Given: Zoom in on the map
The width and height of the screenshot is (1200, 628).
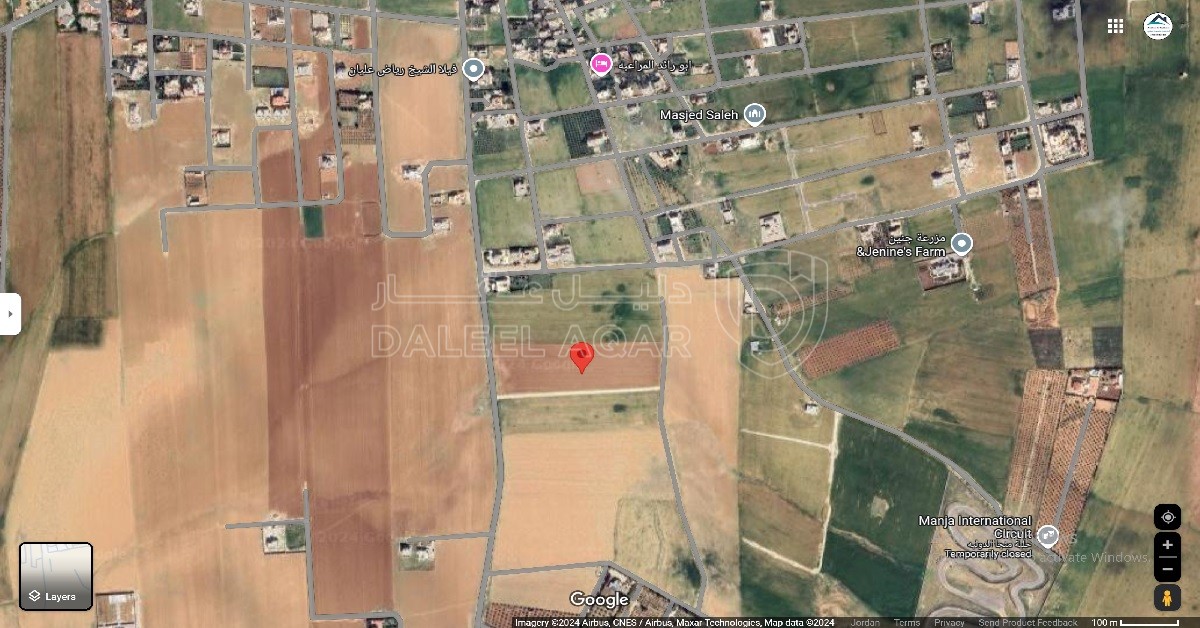Looking at the screenshot, I should (1167, 546).
